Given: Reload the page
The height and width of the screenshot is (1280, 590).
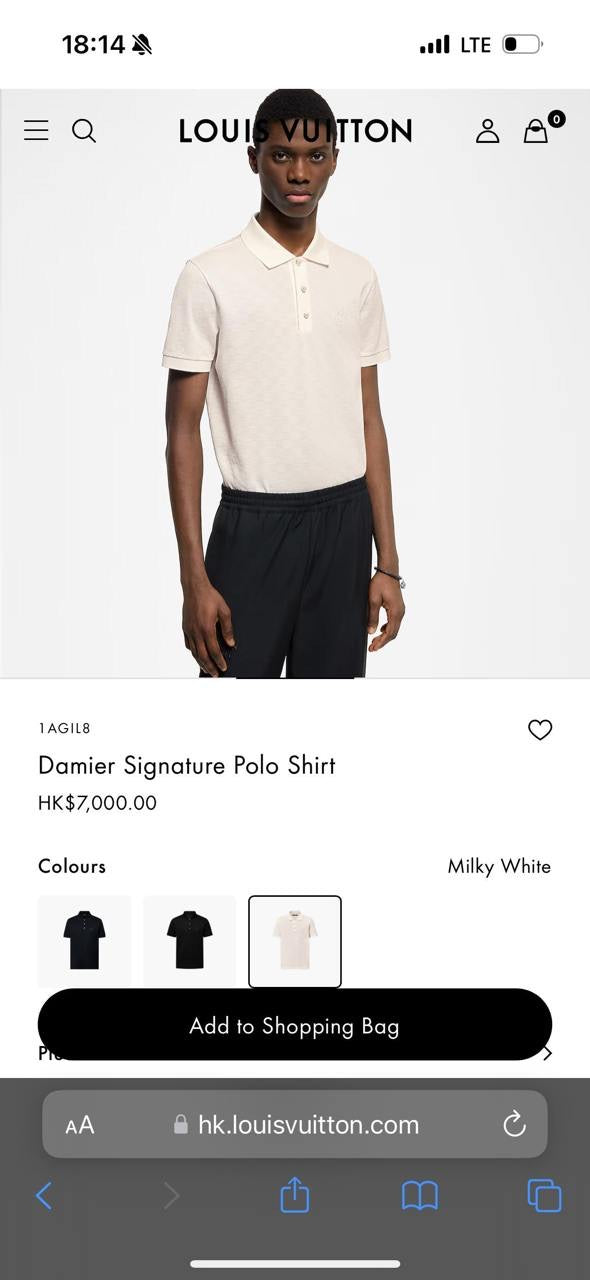Looking at the screenshot, I should tap(514, 1125).
